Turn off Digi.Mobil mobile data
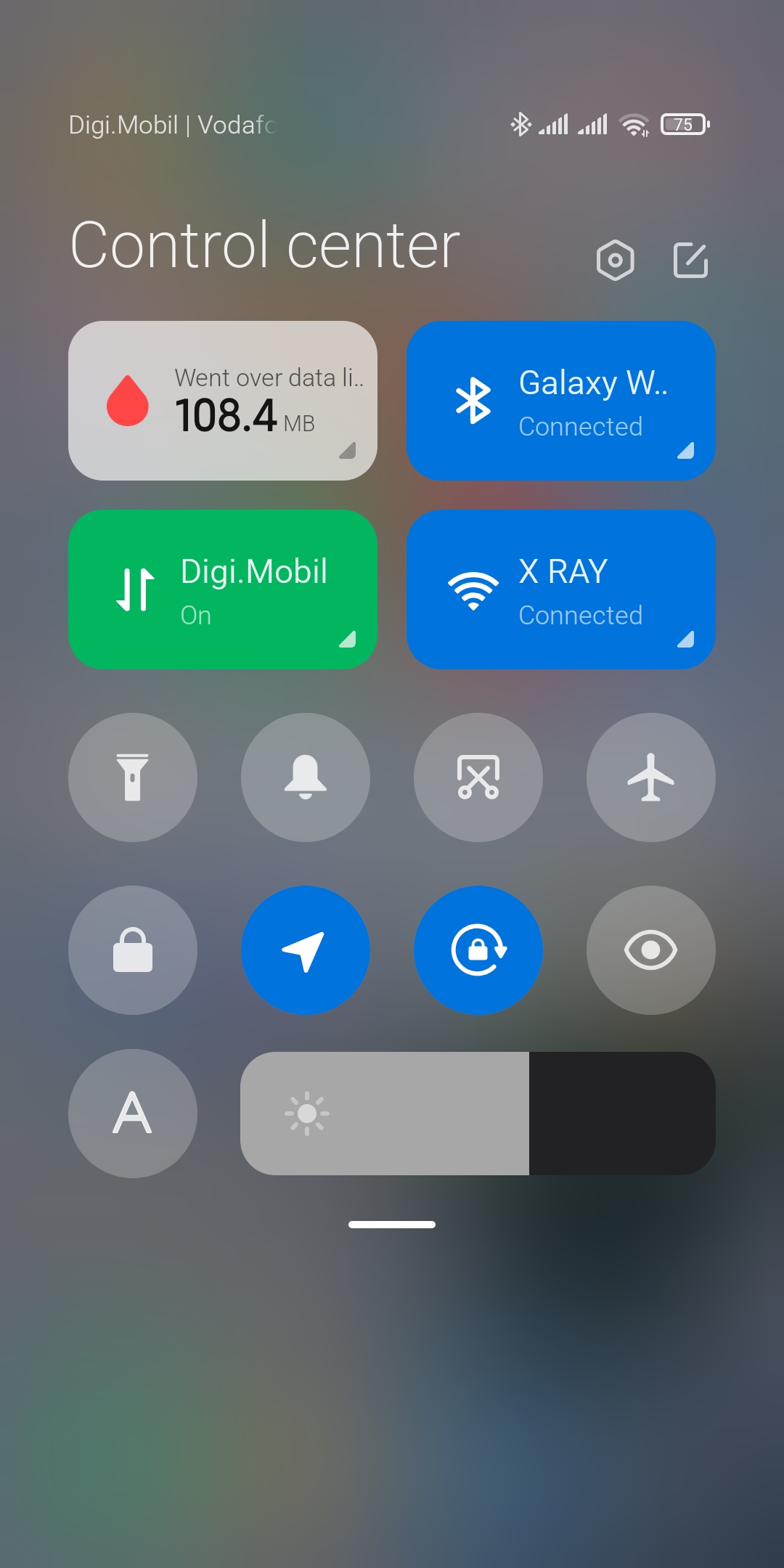The image size is (784, 1568). [x=223, y=589]
